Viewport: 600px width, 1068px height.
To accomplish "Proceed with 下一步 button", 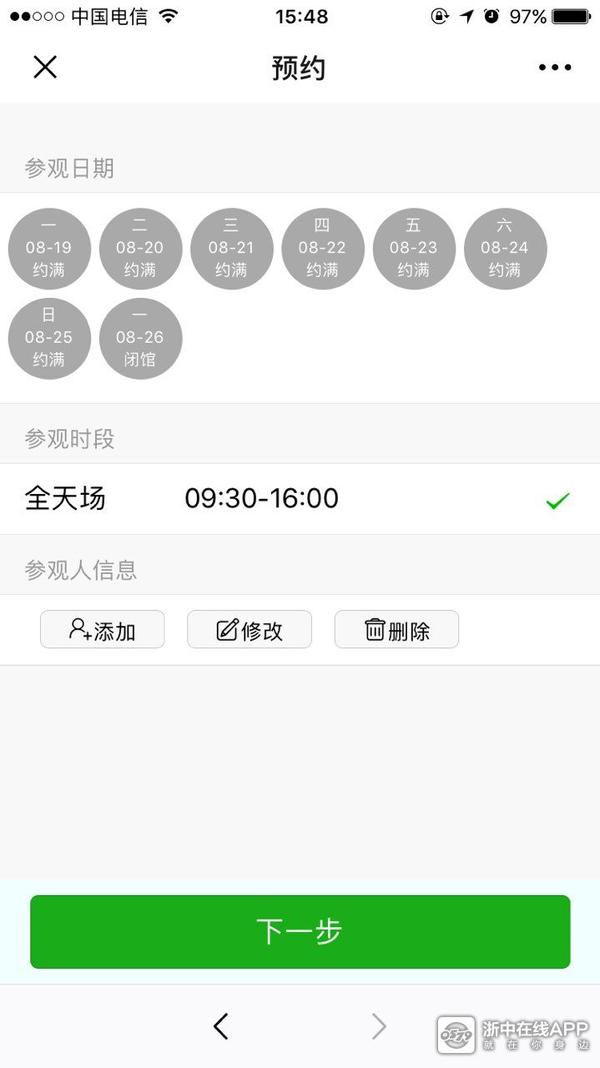I will click(299, 931).
